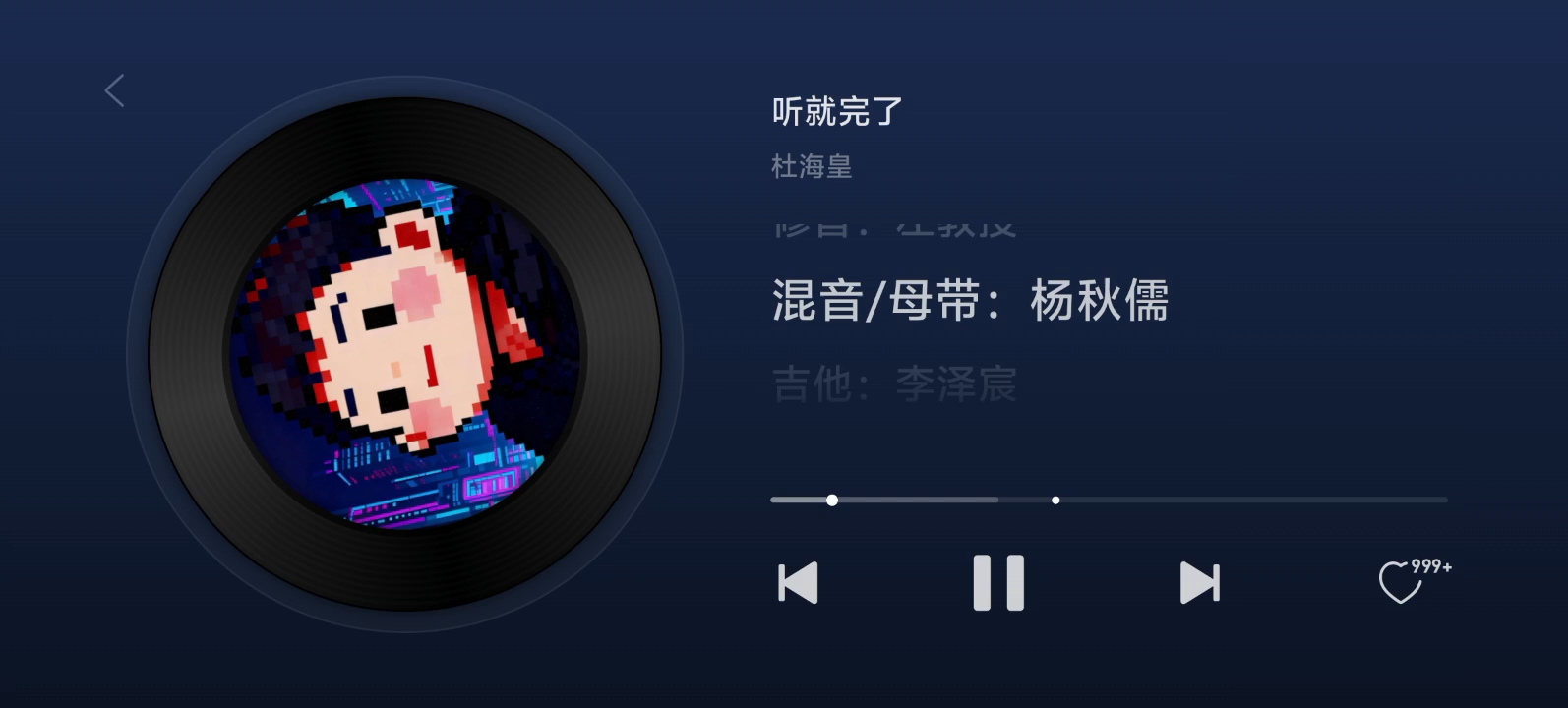Tap the spinning vinyl album cover
This screenshot has width=1568, height=708.
coord(404,354)
